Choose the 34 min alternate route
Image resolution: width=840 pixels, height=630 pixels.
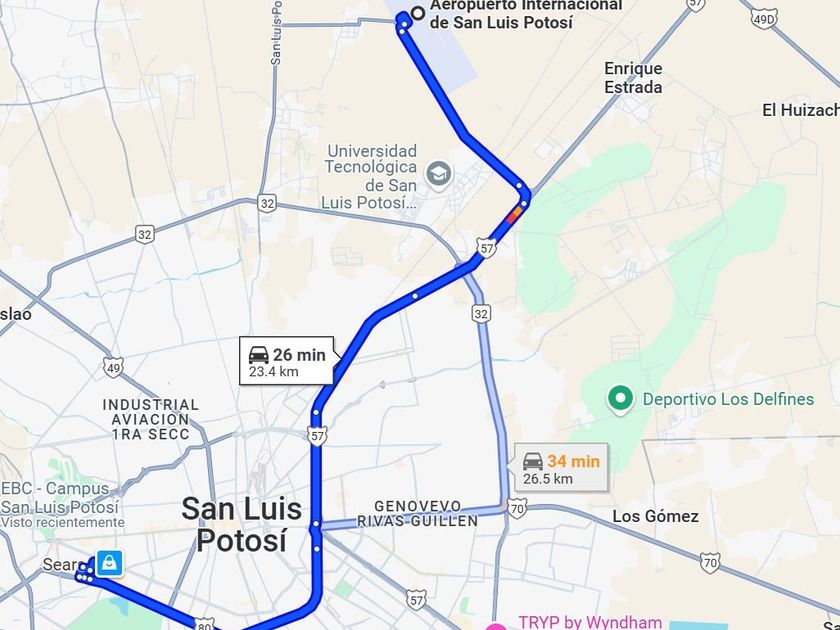(561, 468)
